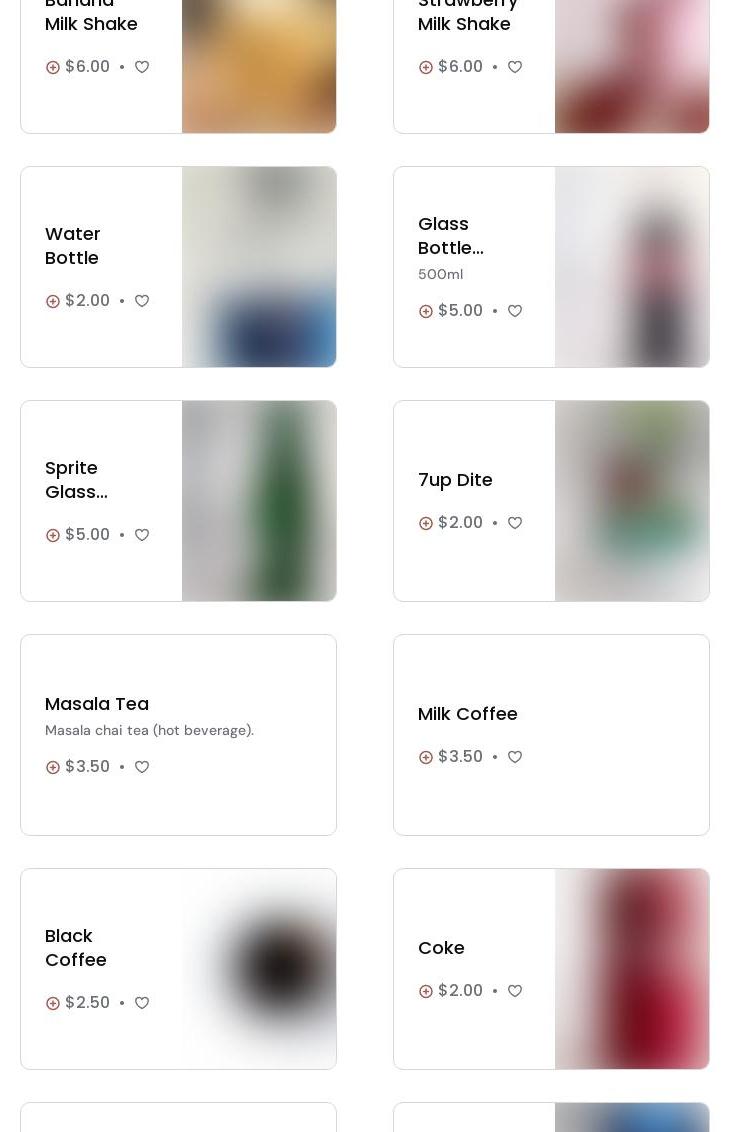Add 7up Dite to the cart
This screenshot has height=1132, width=750.
pos(426,523)
